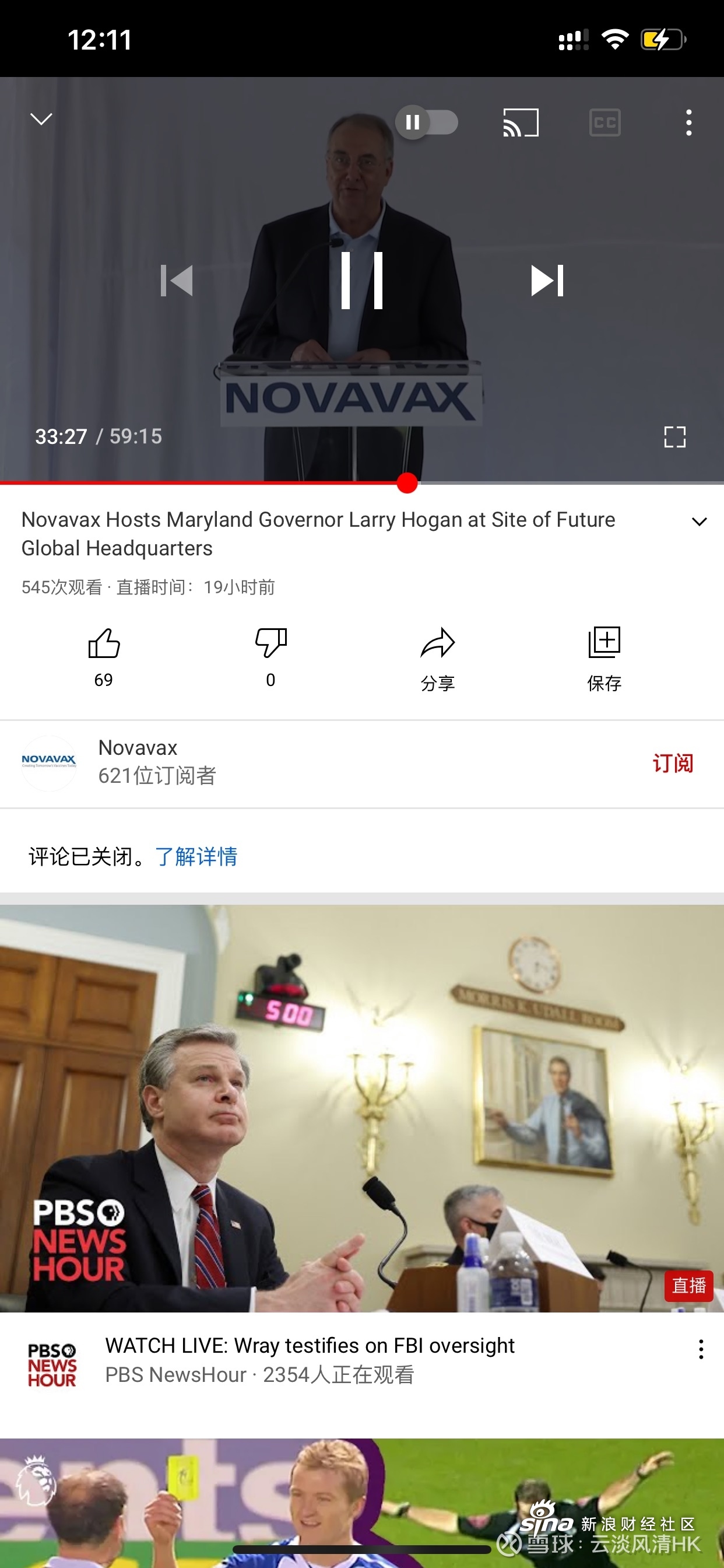Viewport: 724px width, 1568px height.
Task: Toggle the autoplay switch
Action: pos(427,123)
